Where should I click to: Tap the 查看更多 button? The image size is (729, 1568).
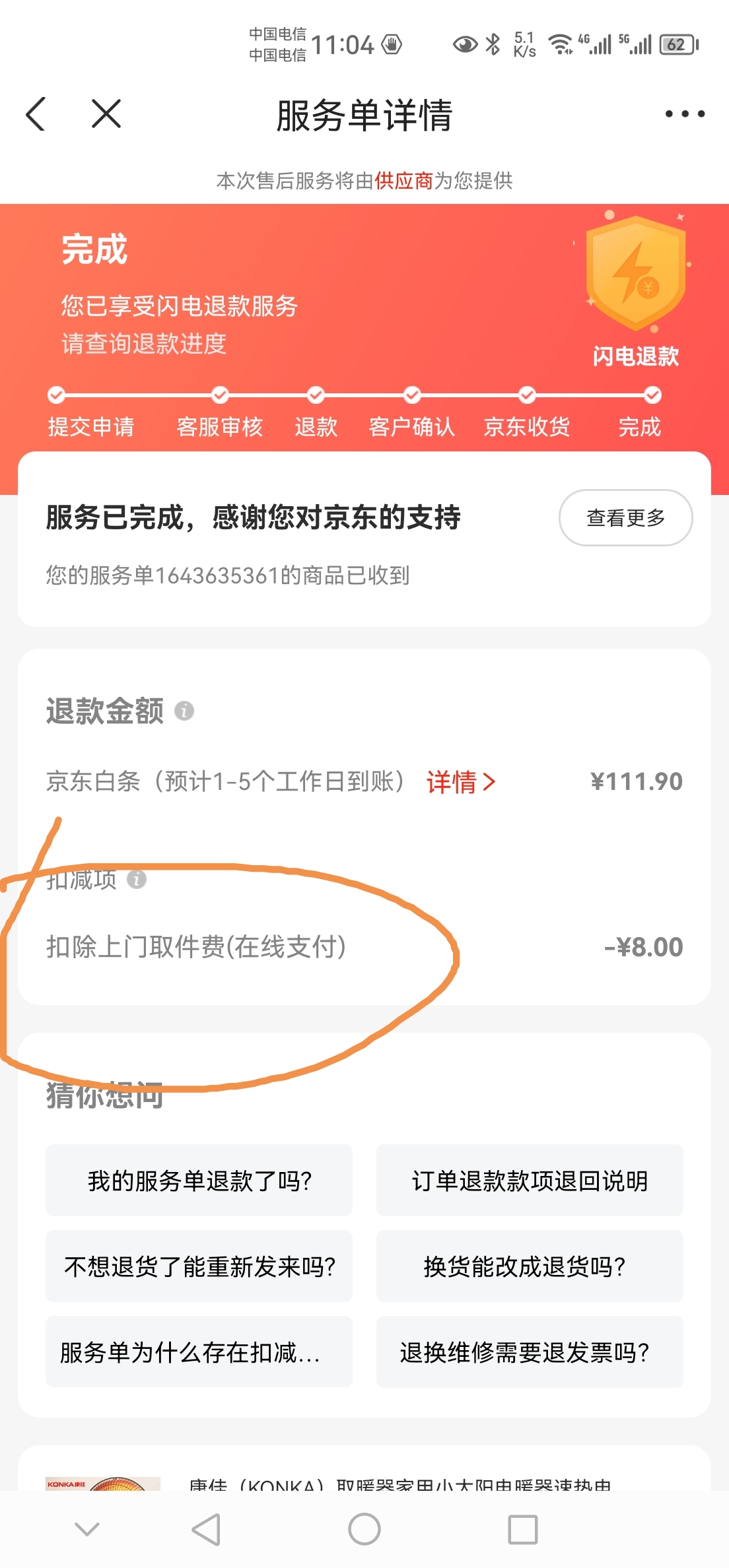(625, 517)
